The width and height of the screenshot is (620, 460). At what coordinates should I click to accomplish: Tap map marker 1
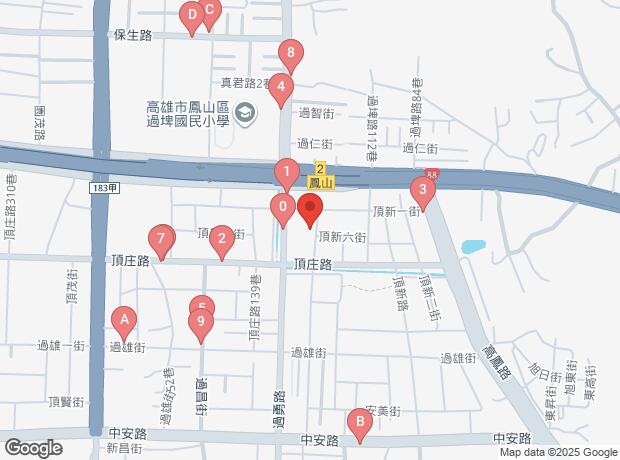286,173
